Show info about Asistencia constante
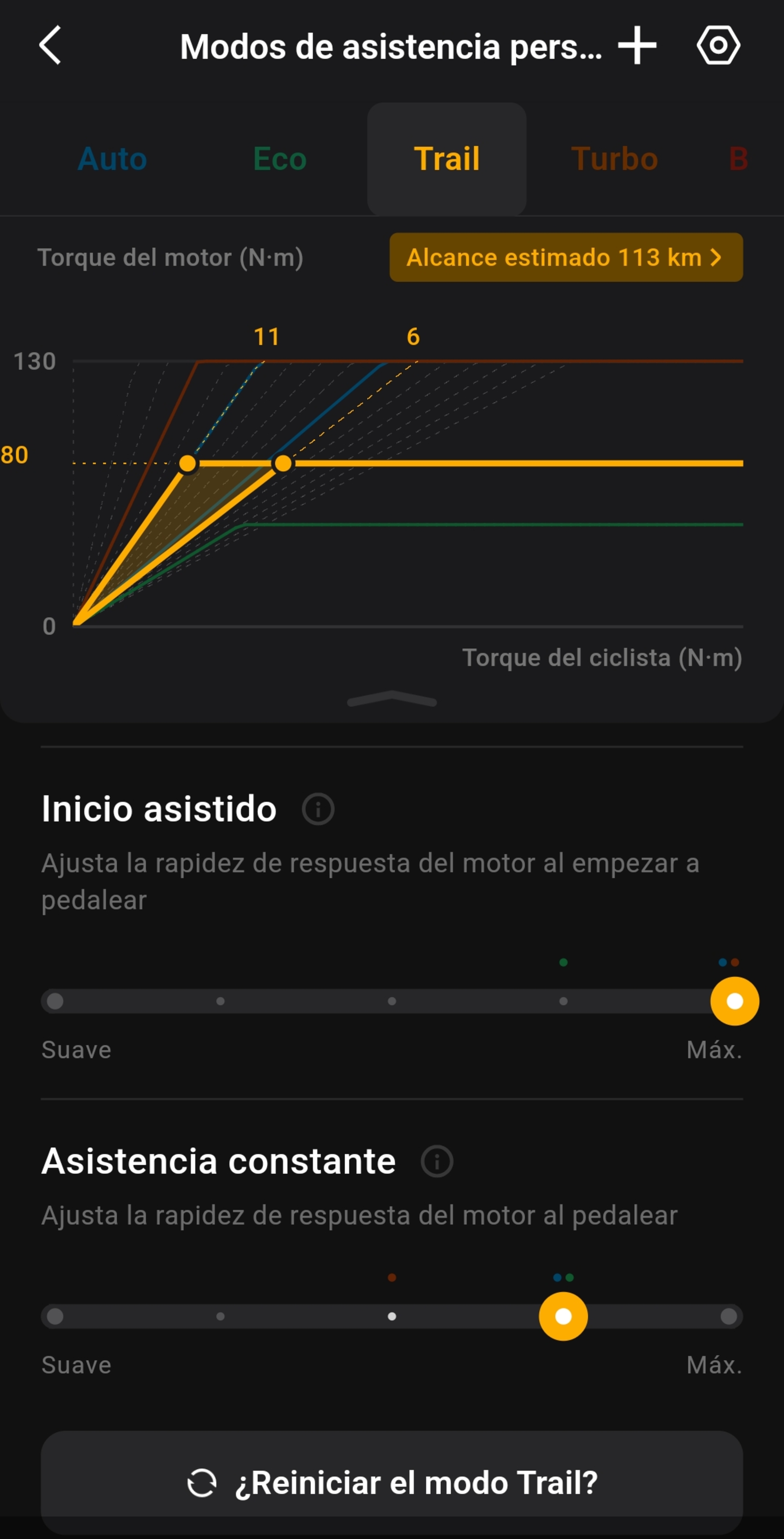Viewport: 784px width, 1539px height. coord(437,1162)
